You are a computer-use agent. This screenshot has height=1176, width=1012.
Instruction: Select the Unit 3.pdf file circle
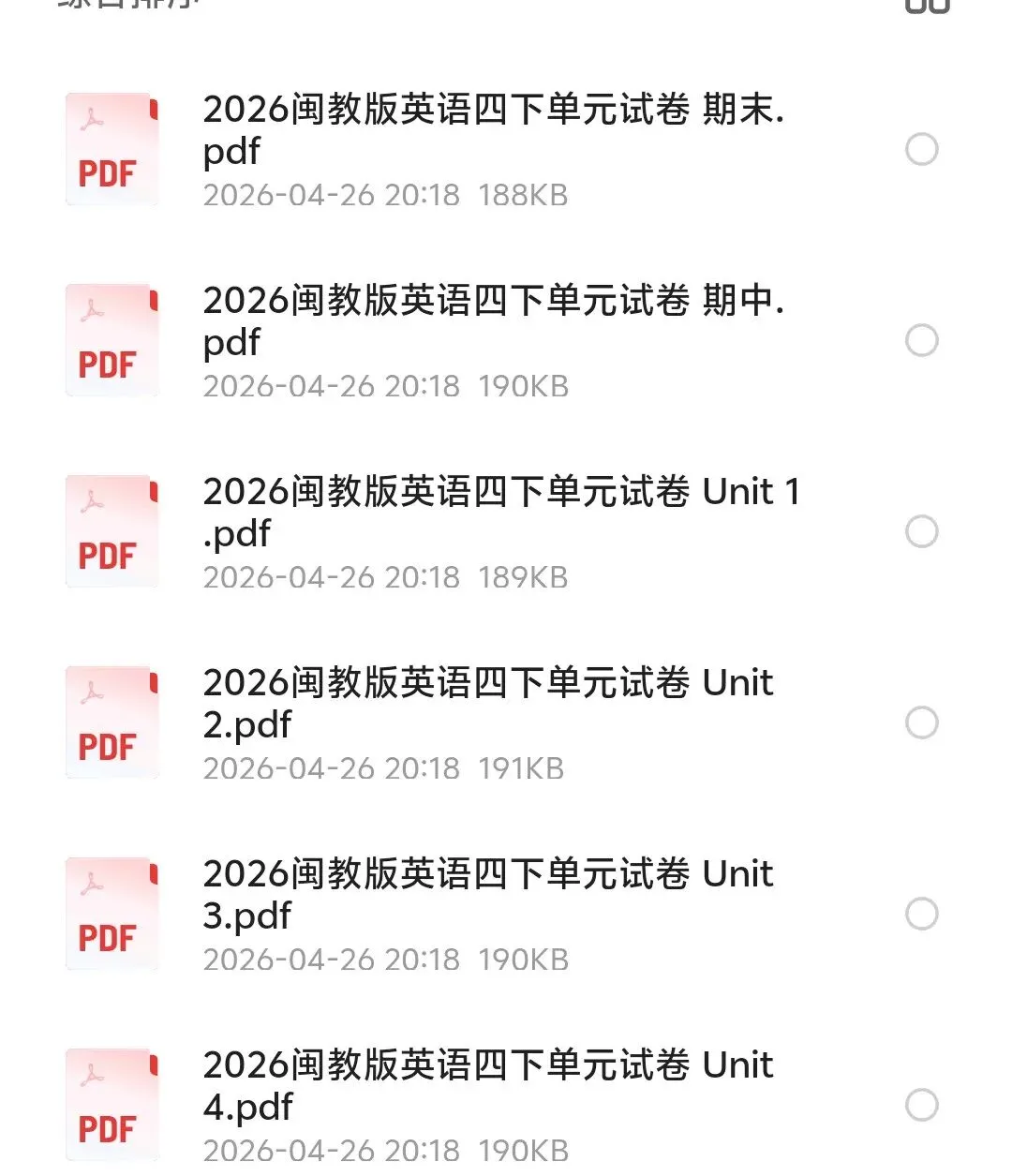(922, 914)
